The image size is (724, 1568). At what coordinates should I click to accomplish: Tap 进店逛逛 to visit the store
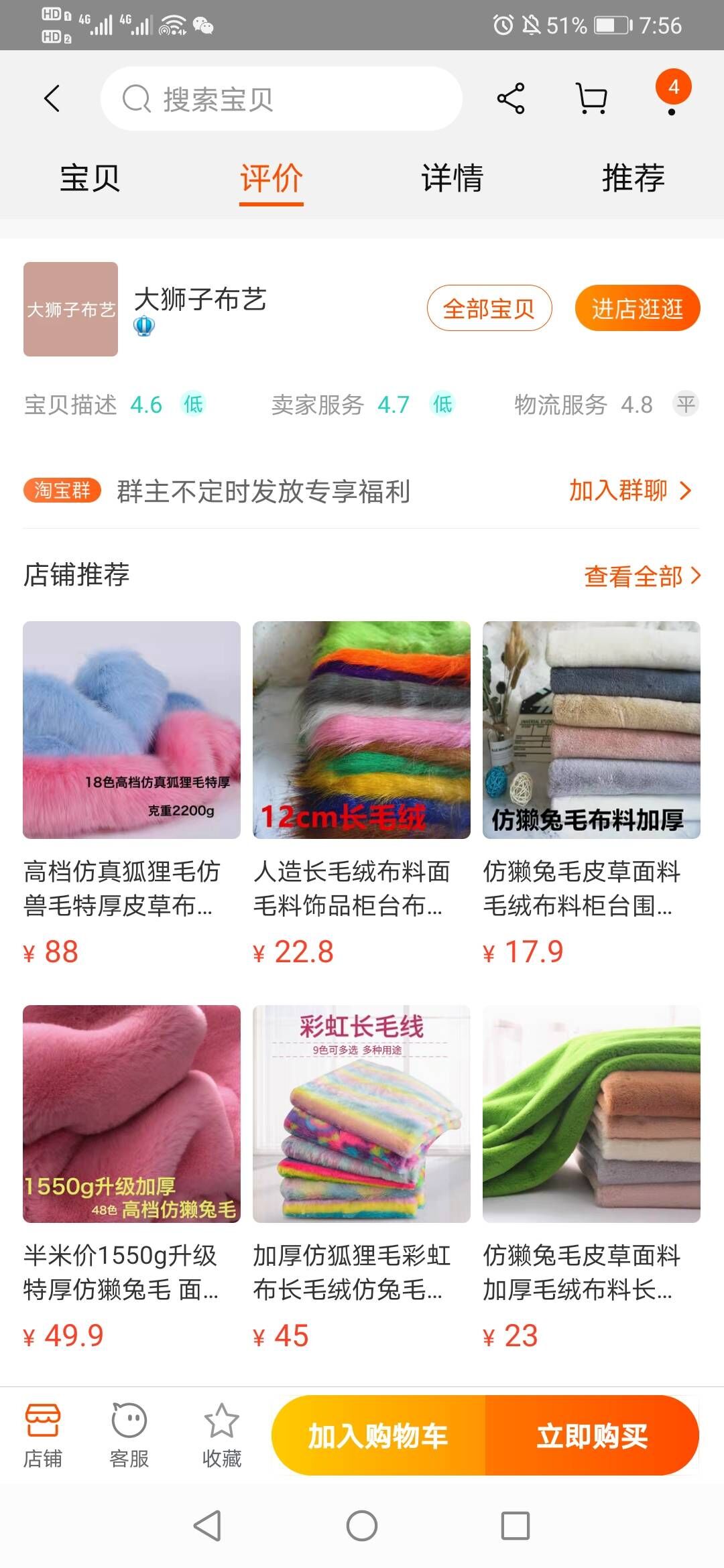click(637, 308)
